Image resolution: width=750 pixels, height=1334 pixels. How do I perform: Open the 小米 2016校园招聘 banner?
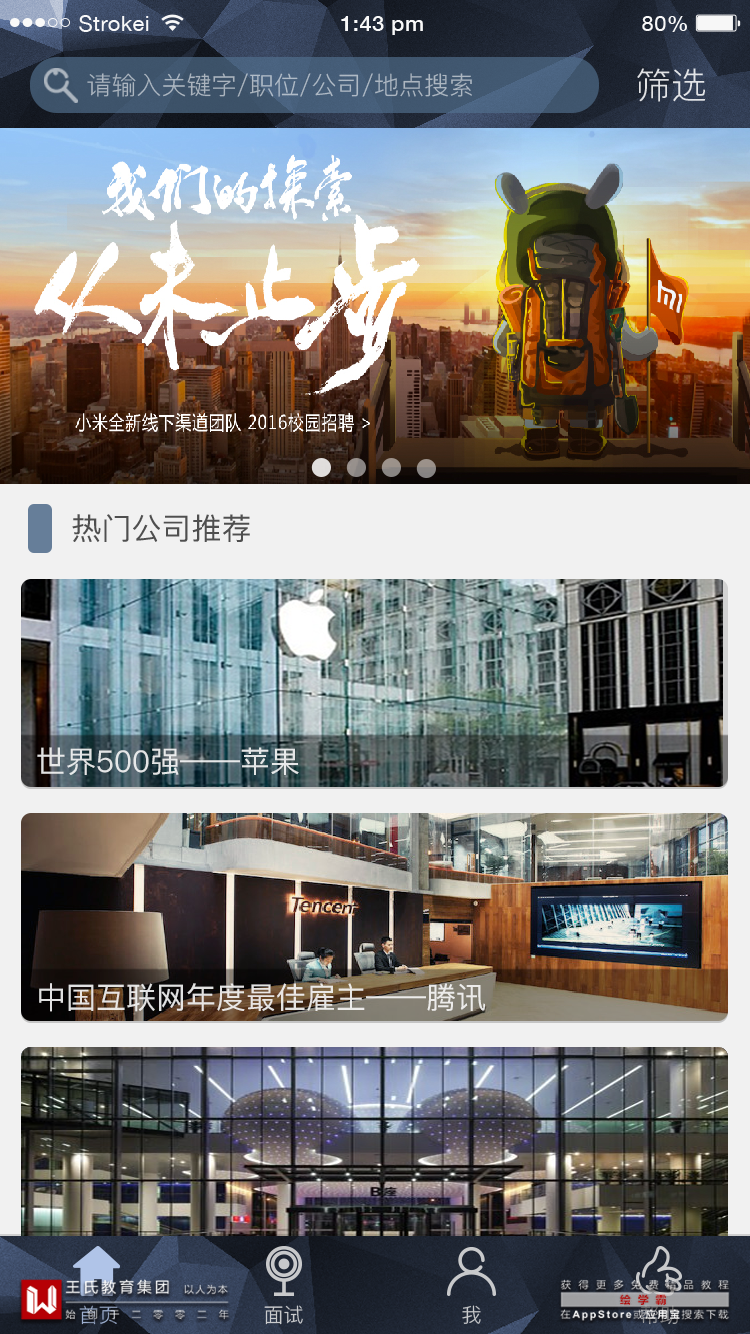point(374,305)
